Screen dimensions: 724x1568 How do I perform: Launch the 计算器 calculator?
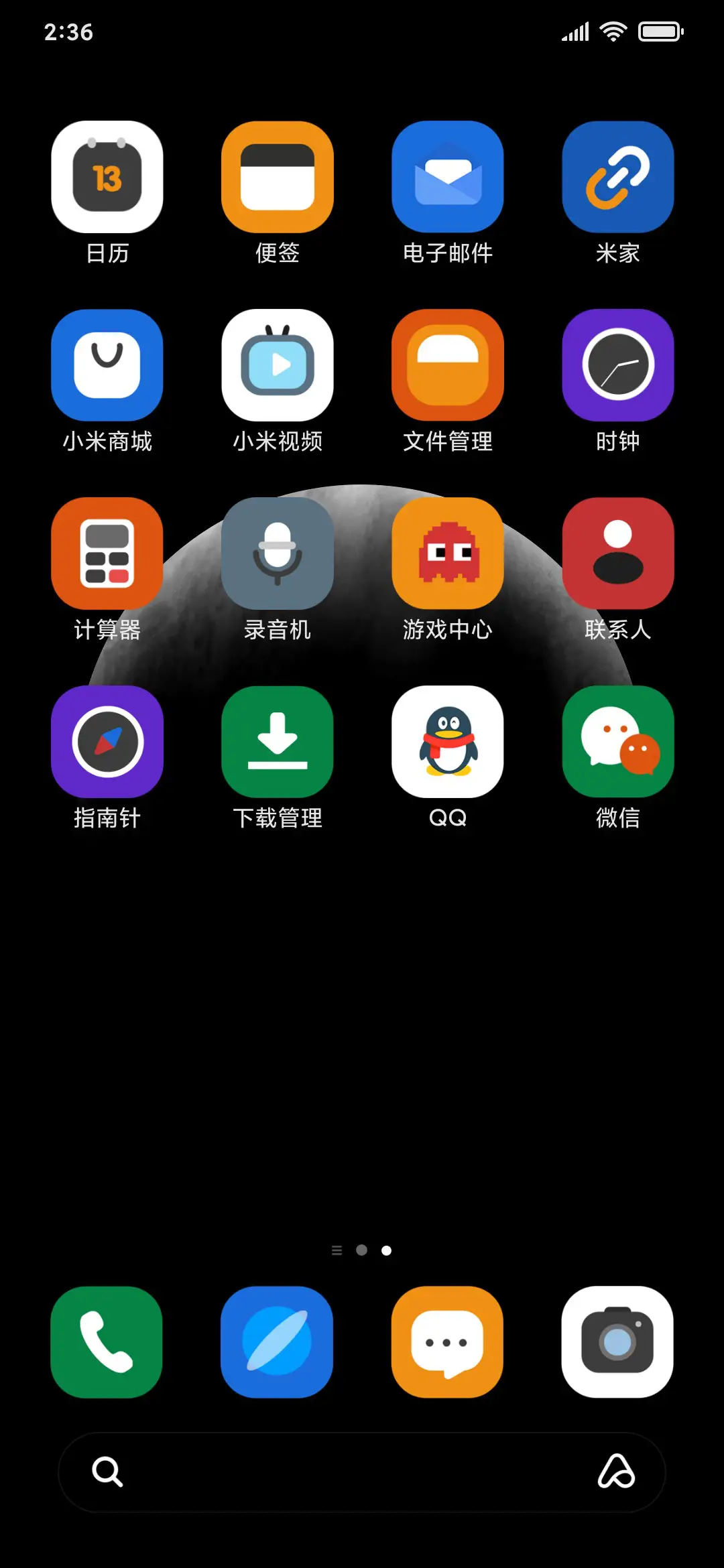click(107, 553)
